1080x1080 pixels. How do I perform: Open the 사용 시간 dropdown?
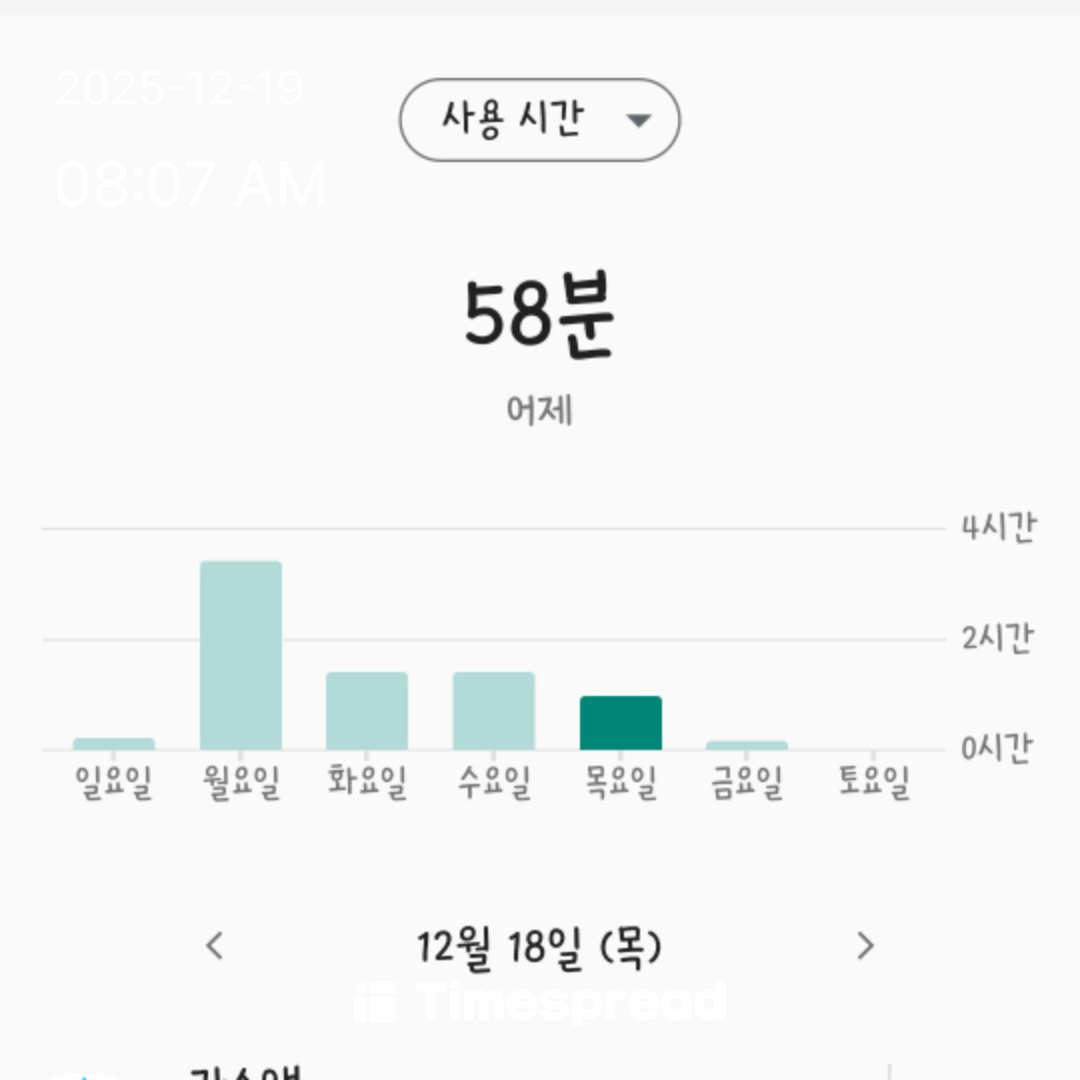click(539, 120)
